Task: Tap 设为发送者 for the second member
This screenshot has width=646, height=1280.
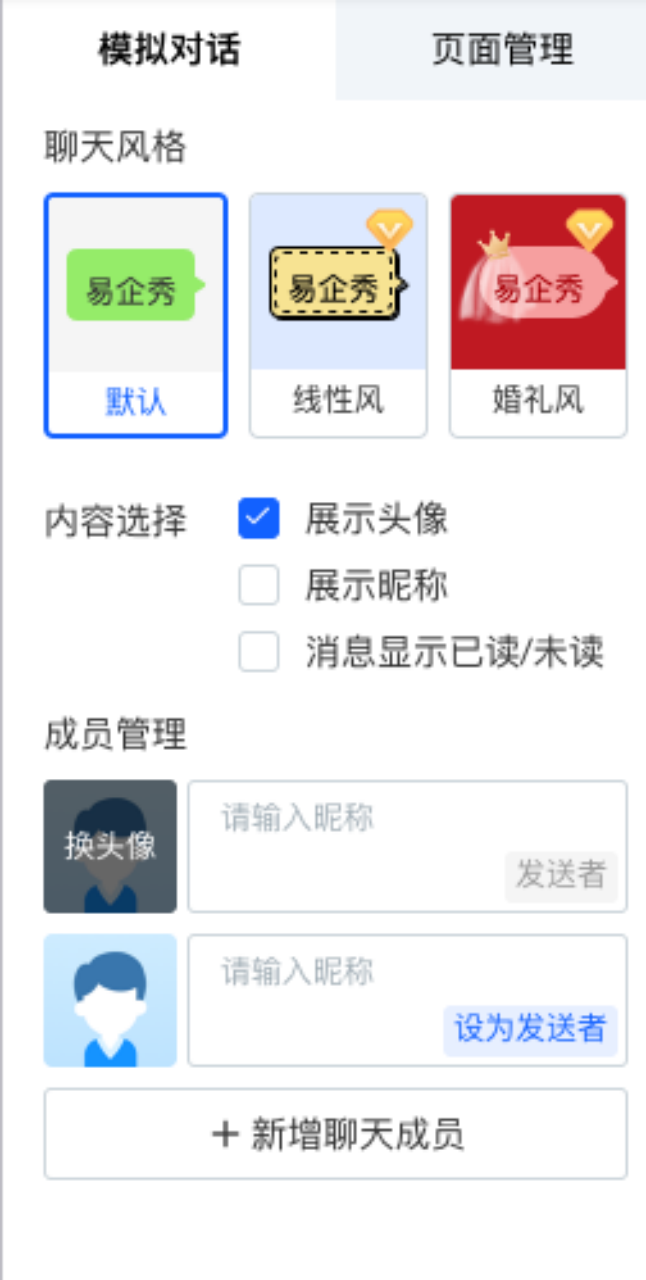Action: click(530, 1029)
